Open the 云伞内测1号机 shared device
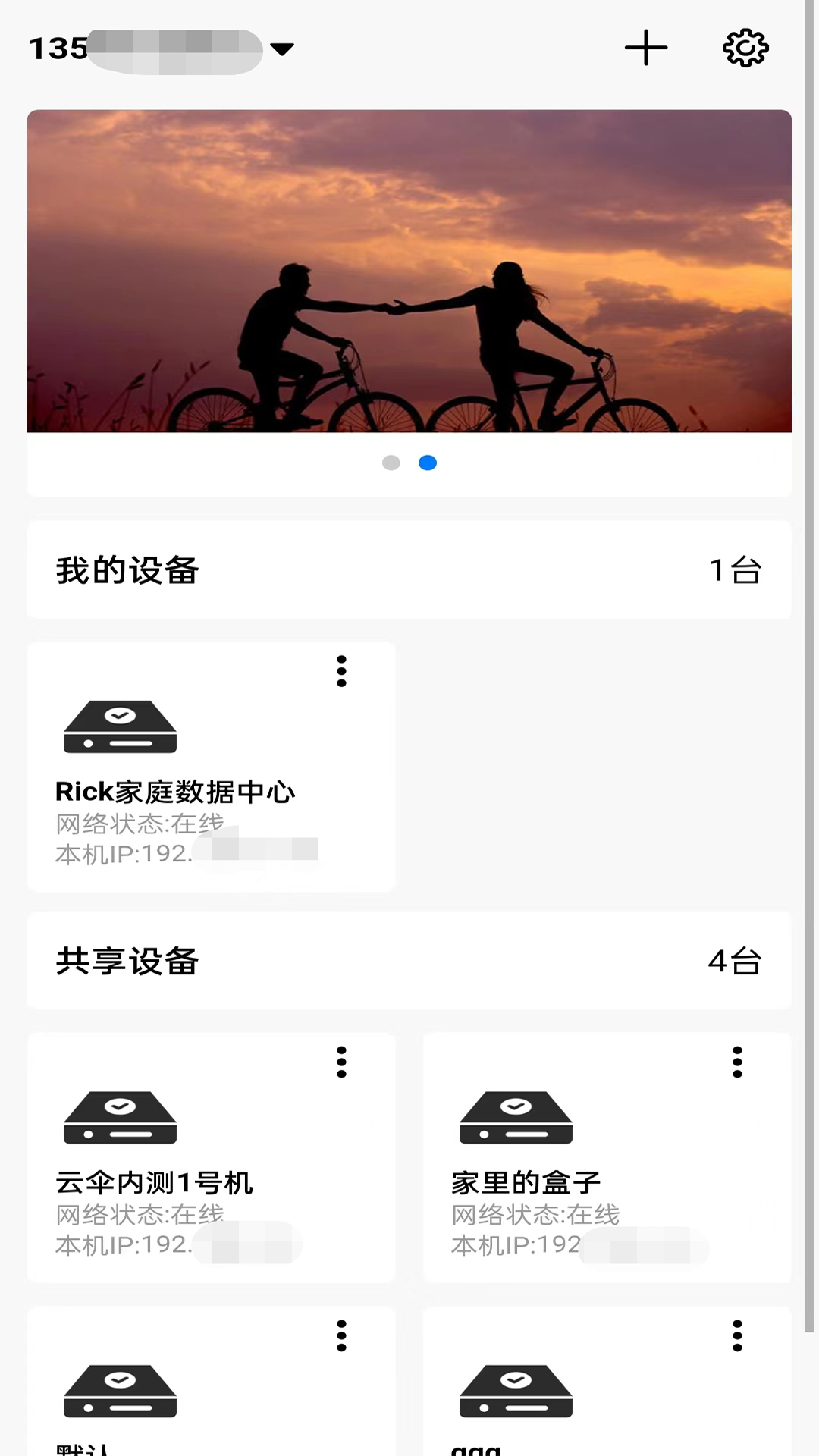This screenshot has height=1456, width=819. point(212,1157)
